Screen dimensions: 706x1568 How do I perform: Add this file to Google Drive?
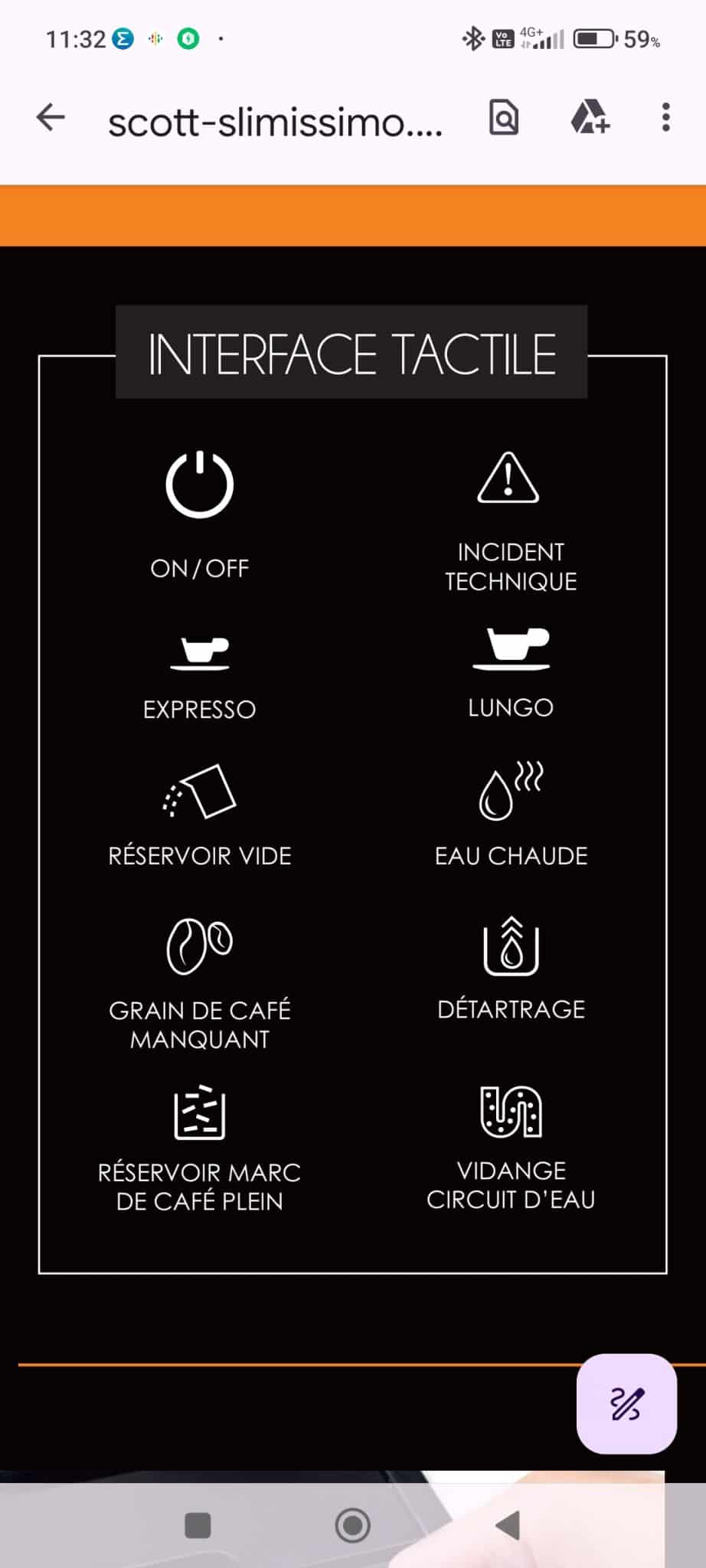tap(589, 118)
